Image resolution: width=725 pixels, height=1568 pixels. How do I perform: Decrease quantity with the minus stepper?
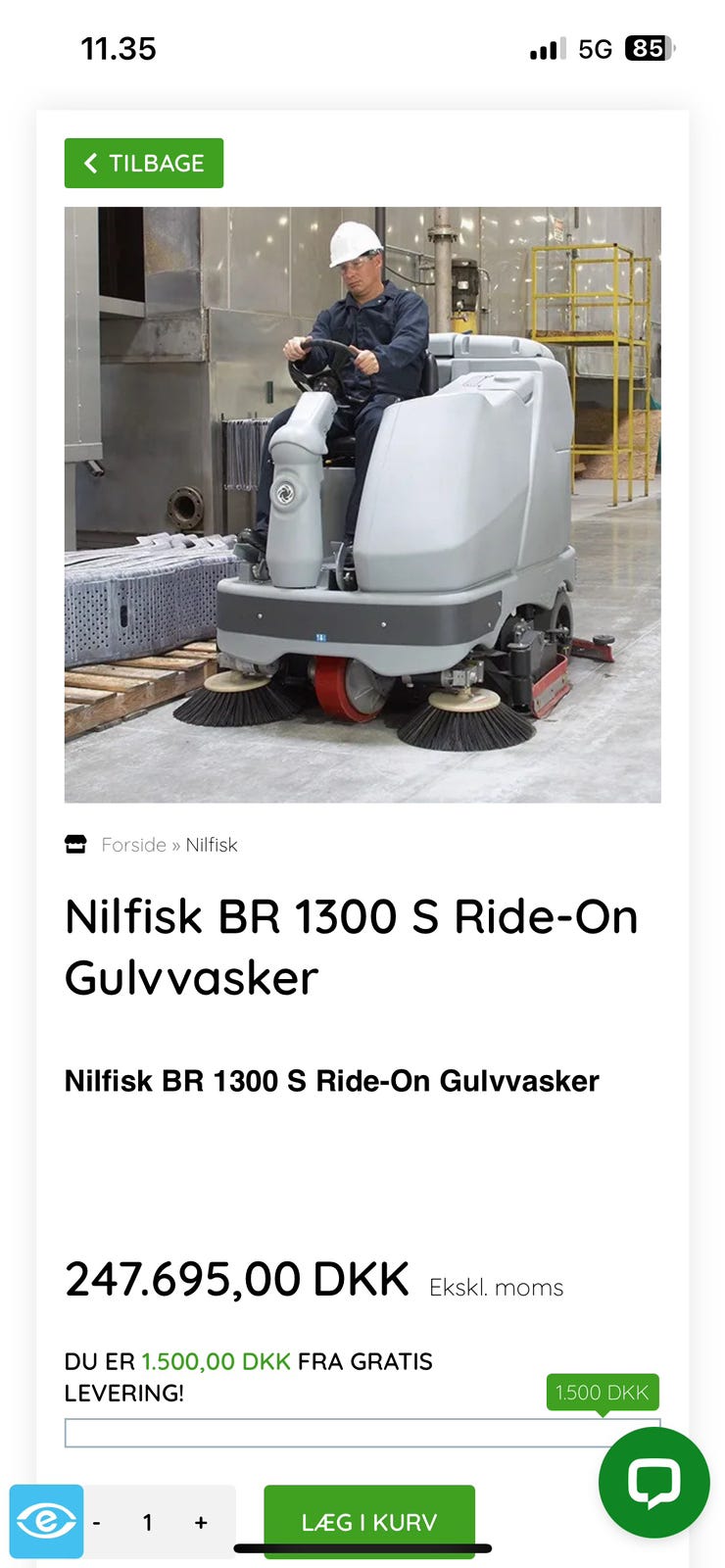point(96,1522)
